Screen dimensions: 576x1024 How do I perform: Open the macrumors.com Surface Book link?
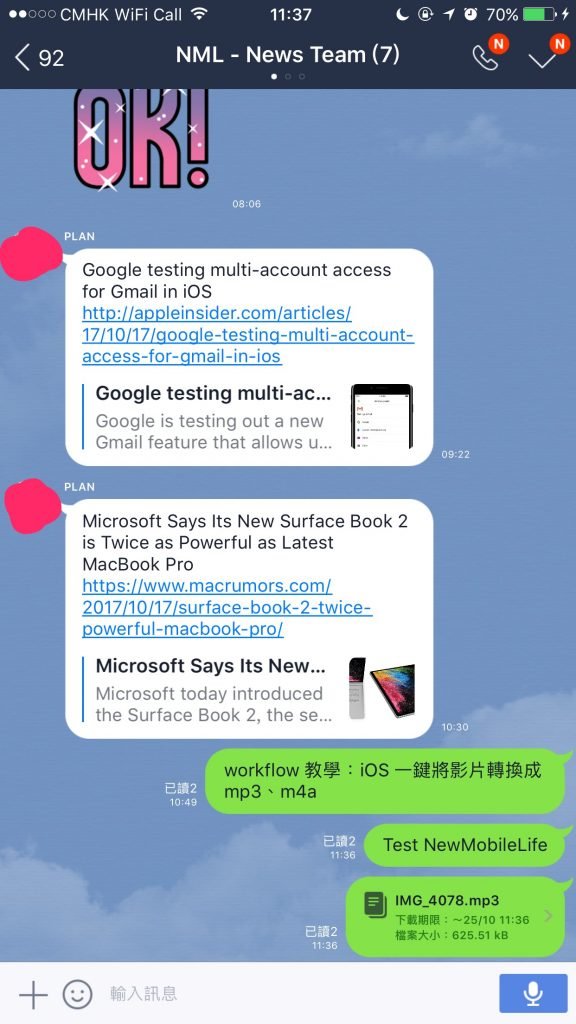(227, 607)
